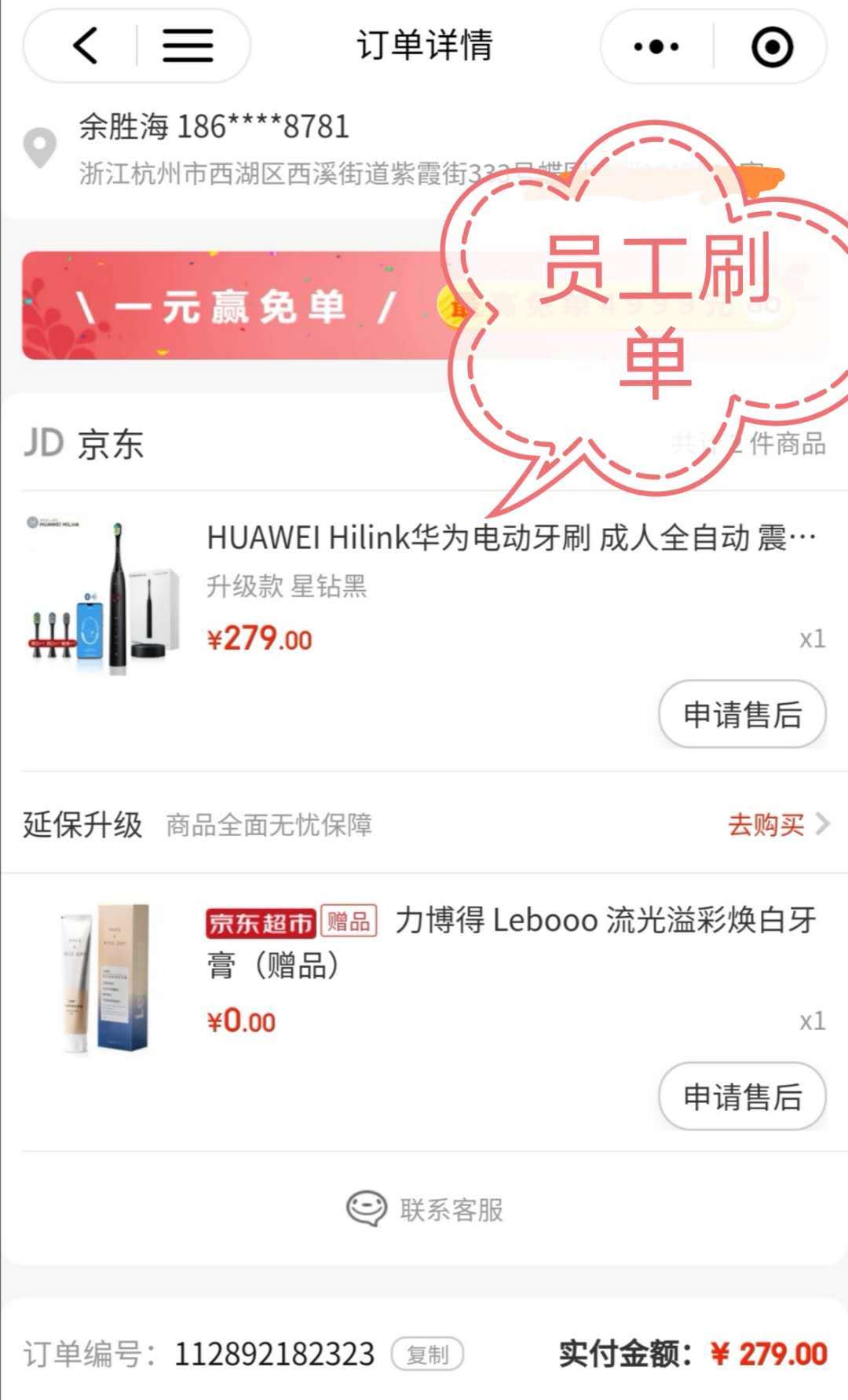Close the mini program via circle icon
The height and width of the screenshot is (1400, 848).
click(772, 46)
